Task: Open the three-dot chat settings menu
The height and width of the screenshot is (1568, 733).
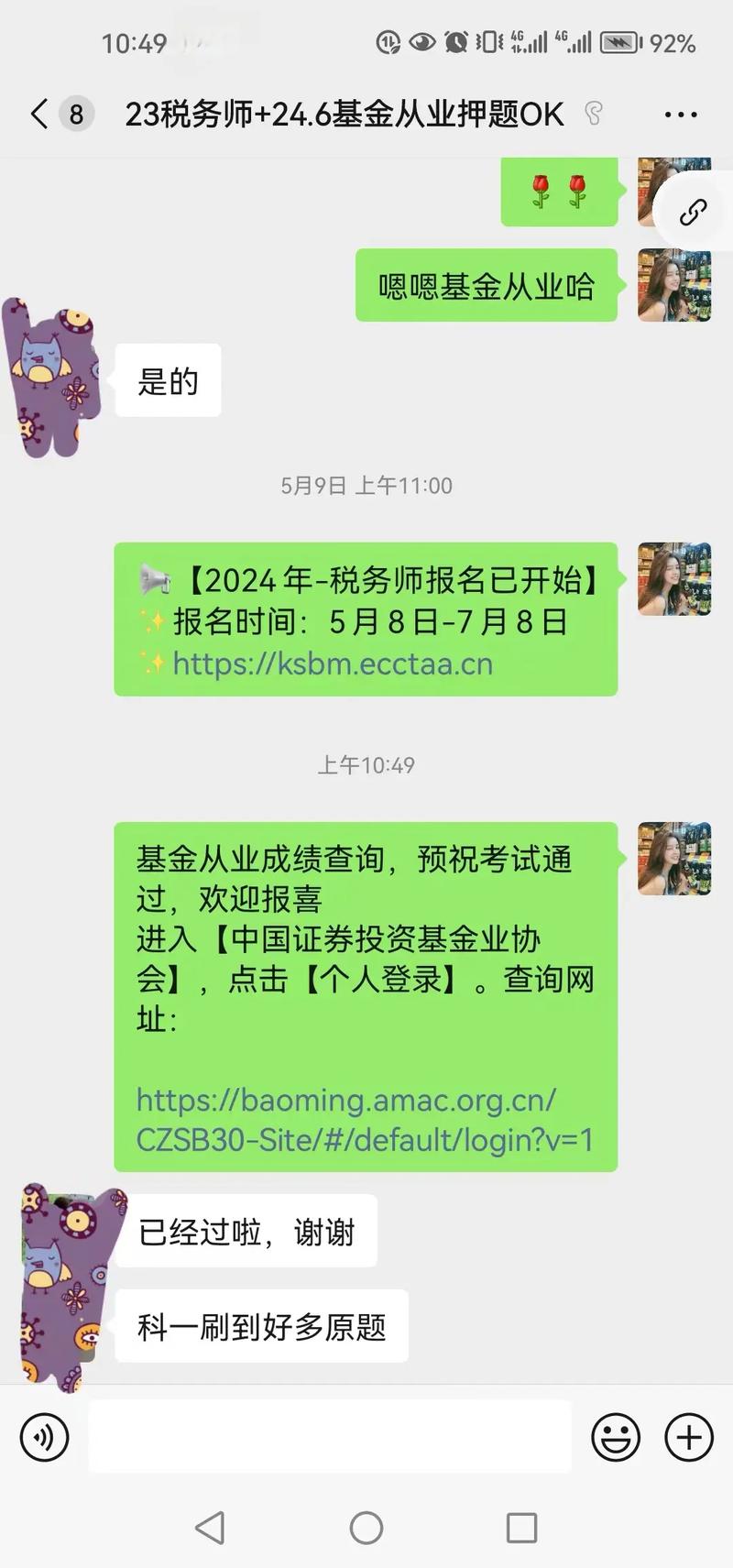Action: click(680, 112)
